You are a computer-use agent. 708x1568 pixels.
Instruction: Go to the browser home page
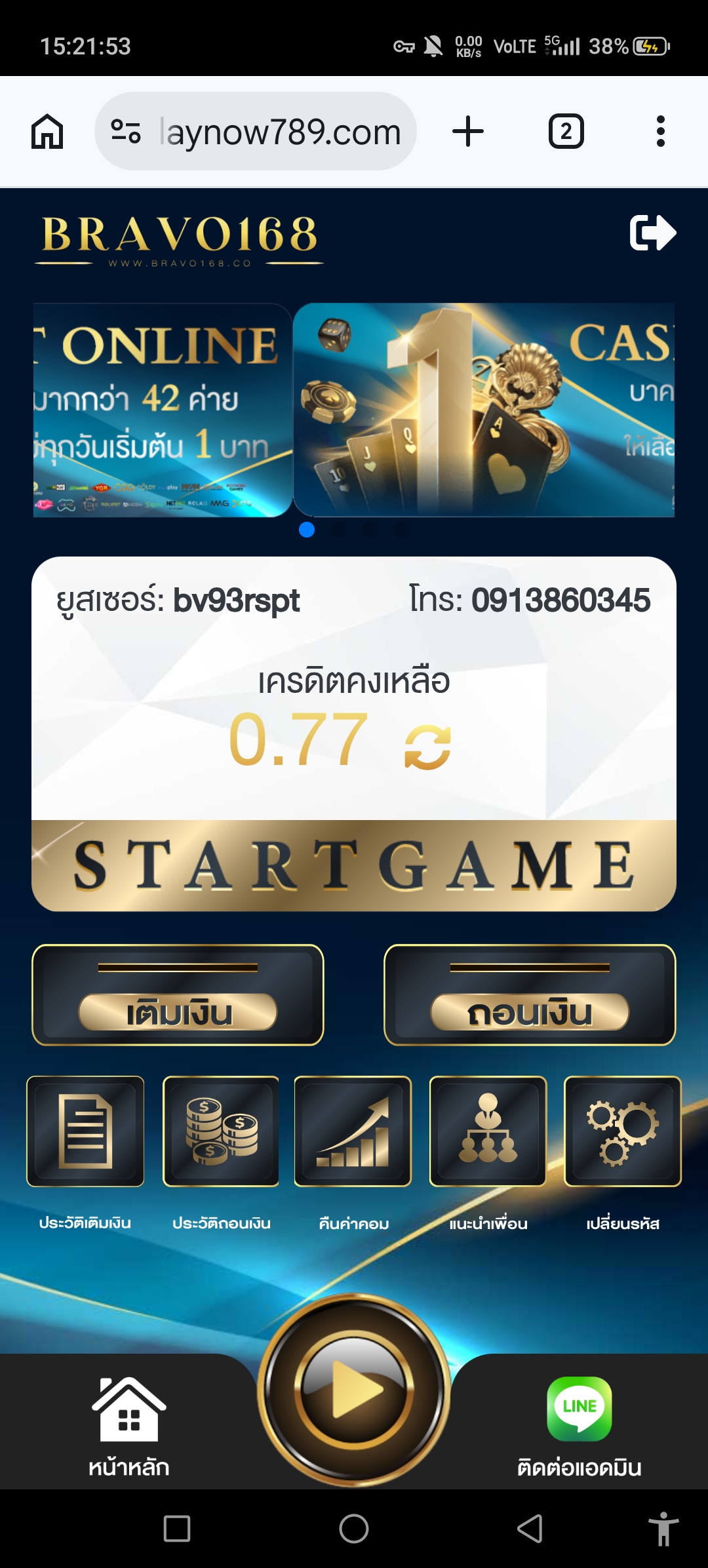coord(47,131)
